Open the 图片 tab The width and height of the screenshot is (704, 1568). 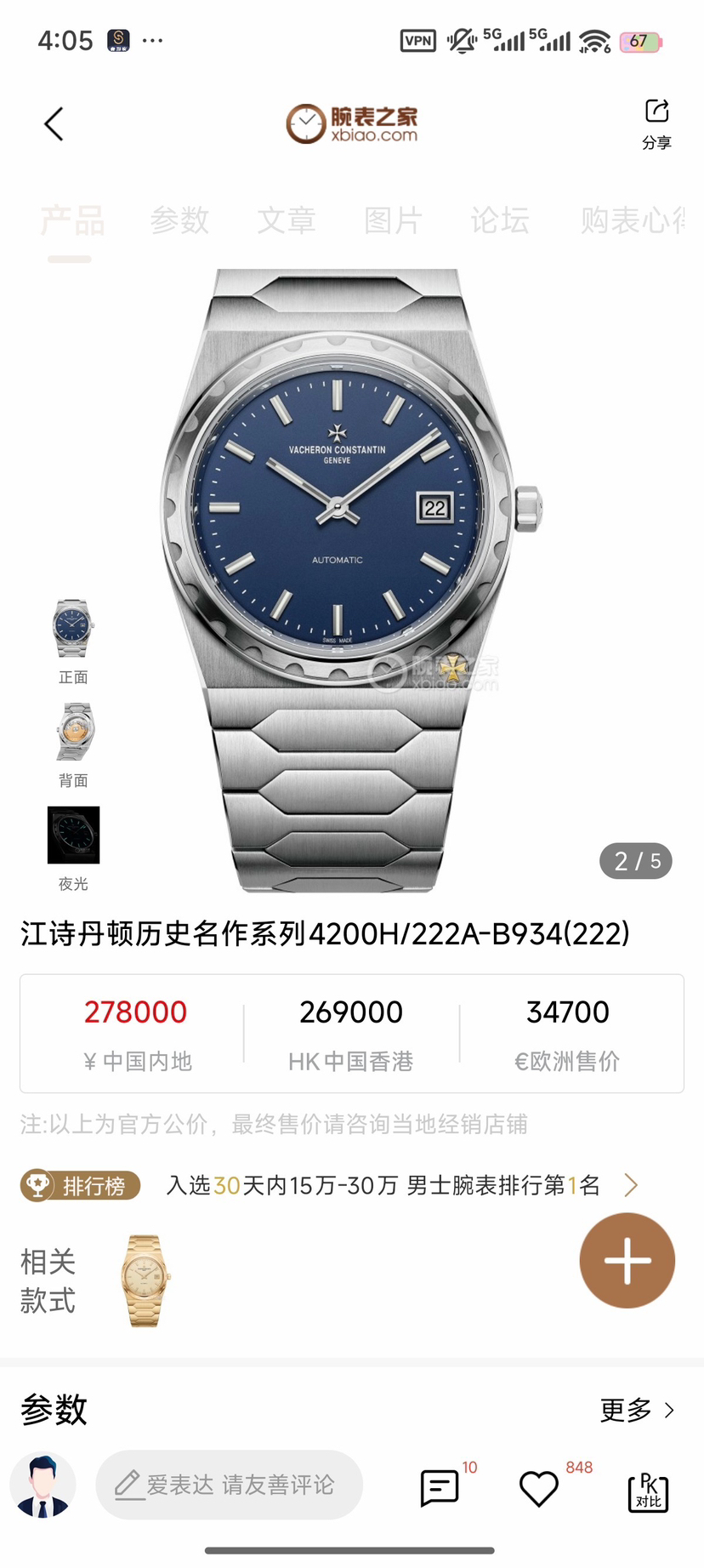tap(393, 221)
